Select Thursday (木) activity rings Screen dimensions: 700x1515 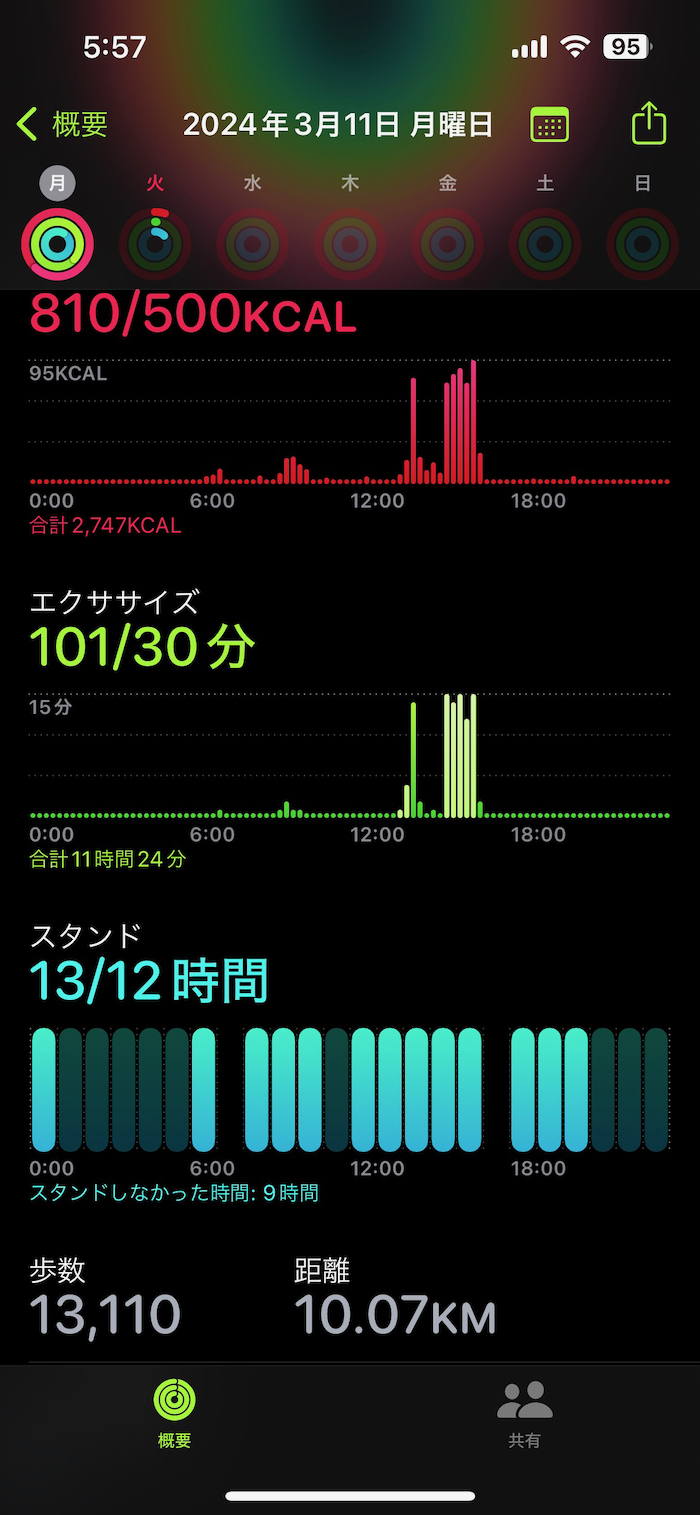[350, 243]
